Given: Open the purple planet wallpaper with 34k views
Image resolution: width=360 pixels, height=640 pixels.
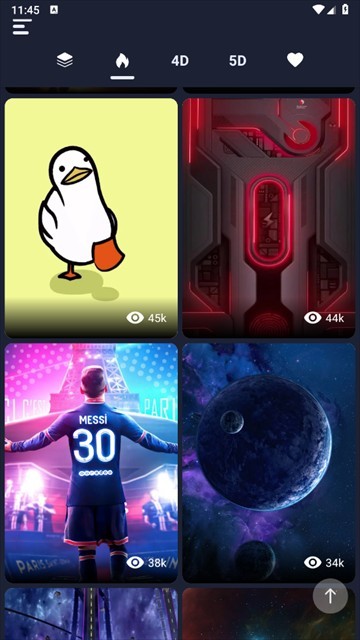Looking at the screenshot, I should pos(269,462).
